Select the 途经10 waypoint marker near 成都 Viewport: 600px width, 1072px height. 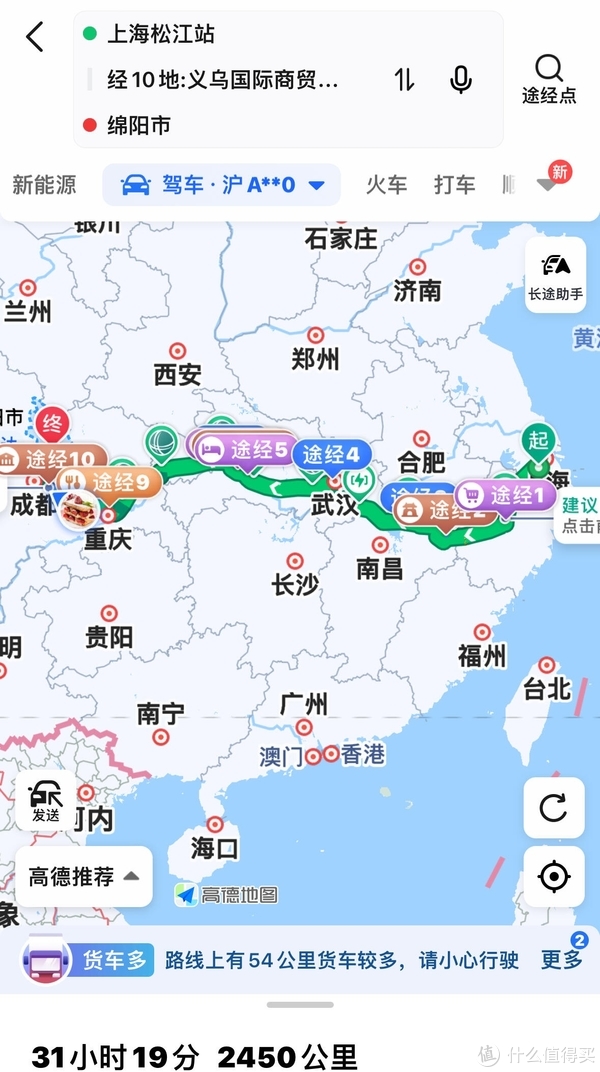(x=52, y=460)
